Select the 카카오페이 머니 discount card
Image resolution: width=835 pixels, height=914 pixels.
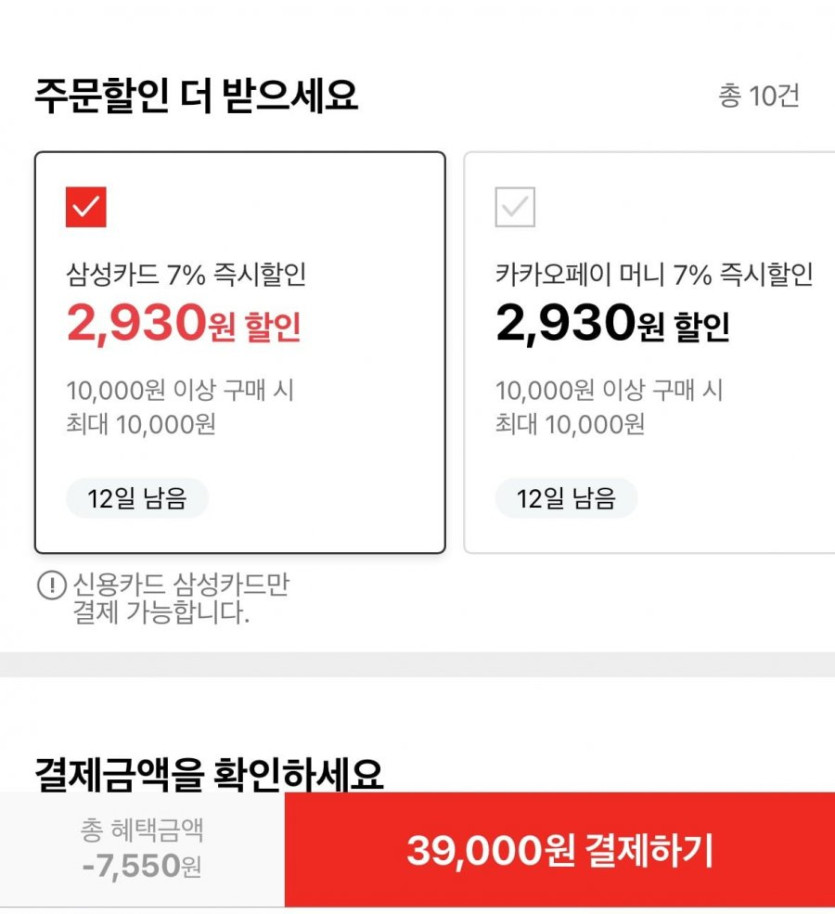click(x=650, y=353)
